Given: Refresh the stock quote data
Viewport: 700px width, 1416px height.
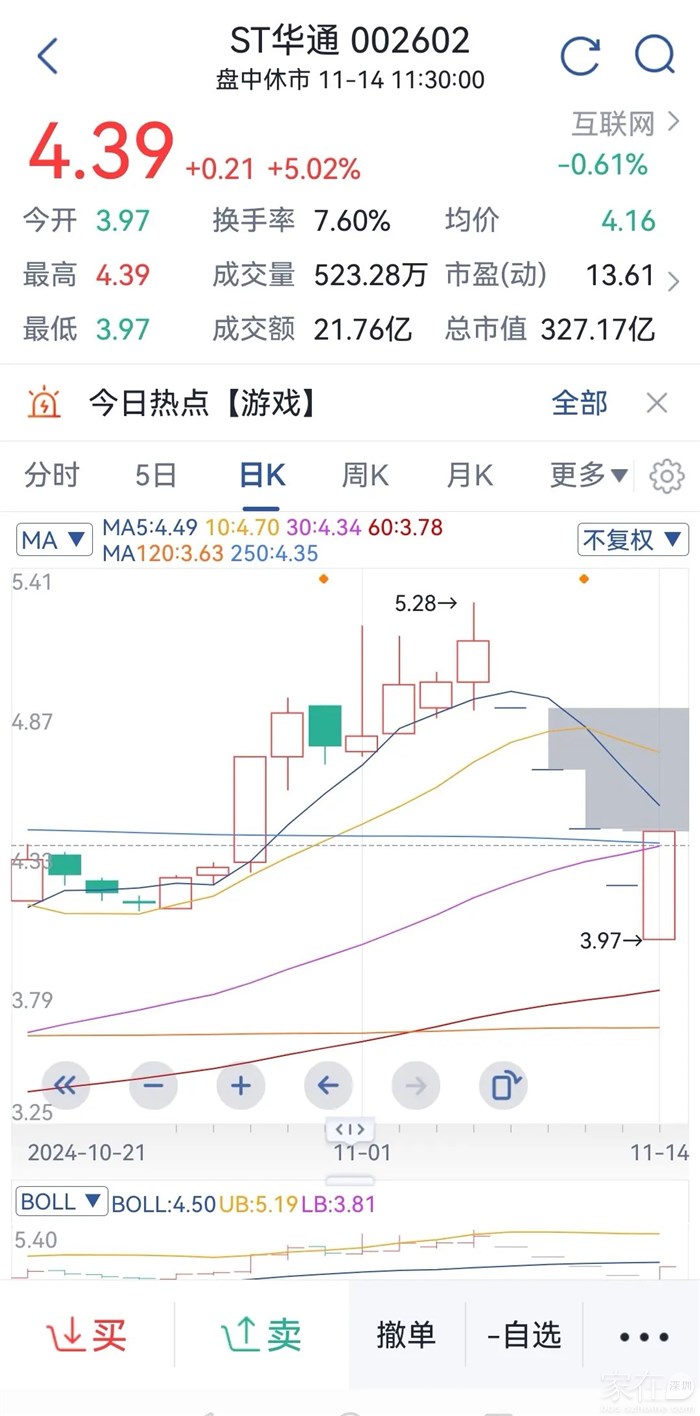Looking at the screenshot, I should click(580, 56).
